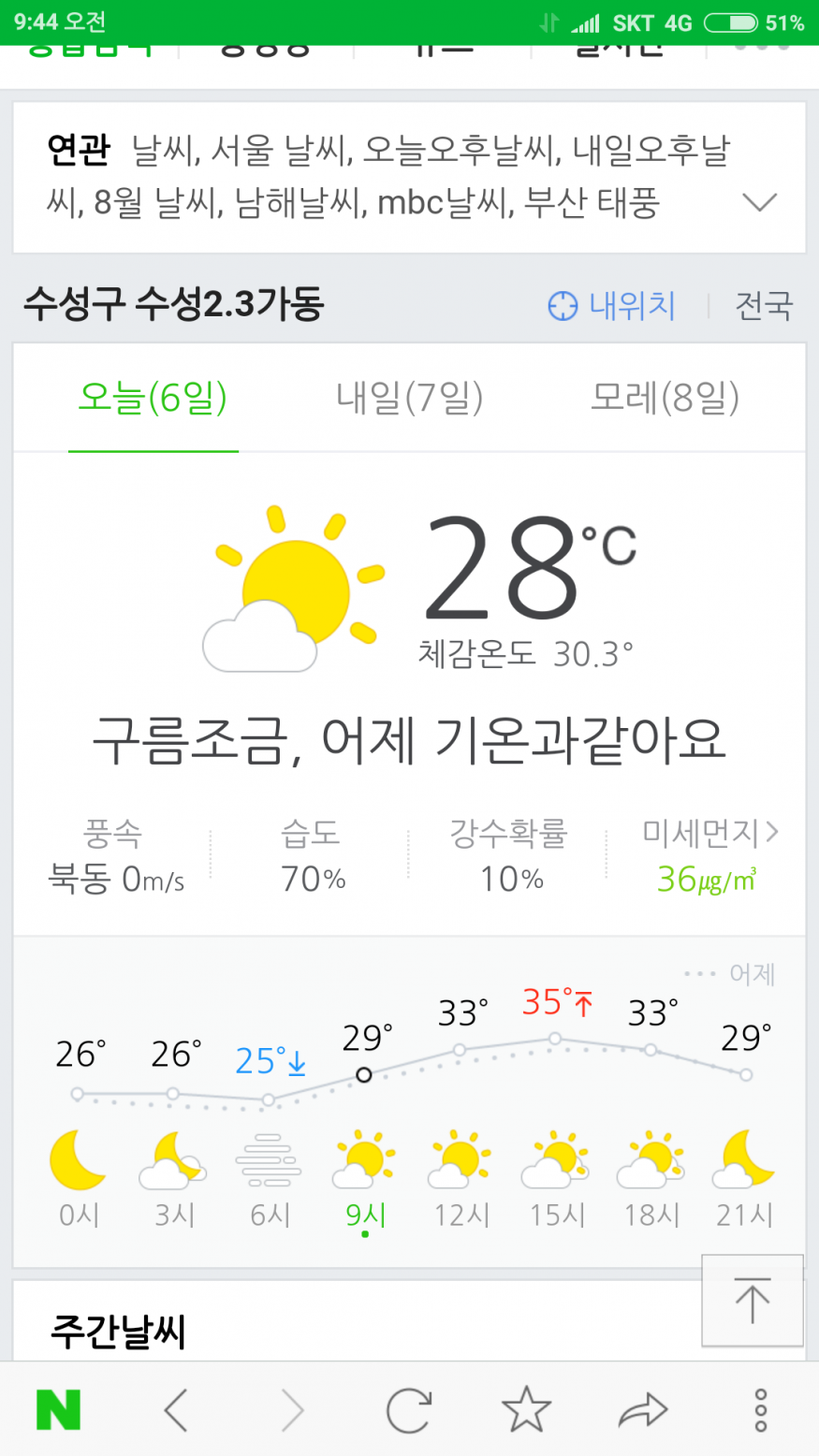
Task: Share this page via arrow icon
Action: pyautogui.click(x=643, y=1409)
